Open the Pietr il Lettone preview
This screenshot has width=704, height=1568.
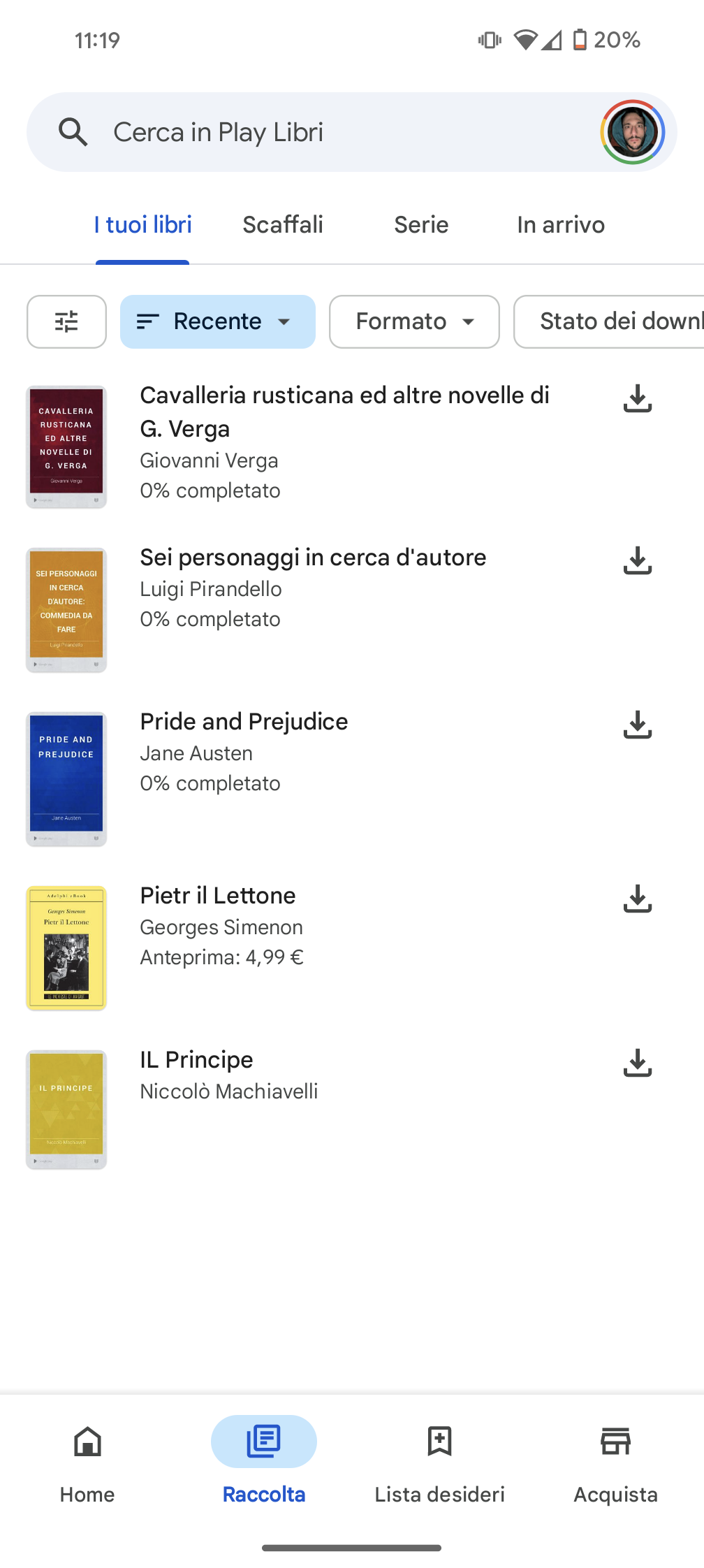pos(218,896)
